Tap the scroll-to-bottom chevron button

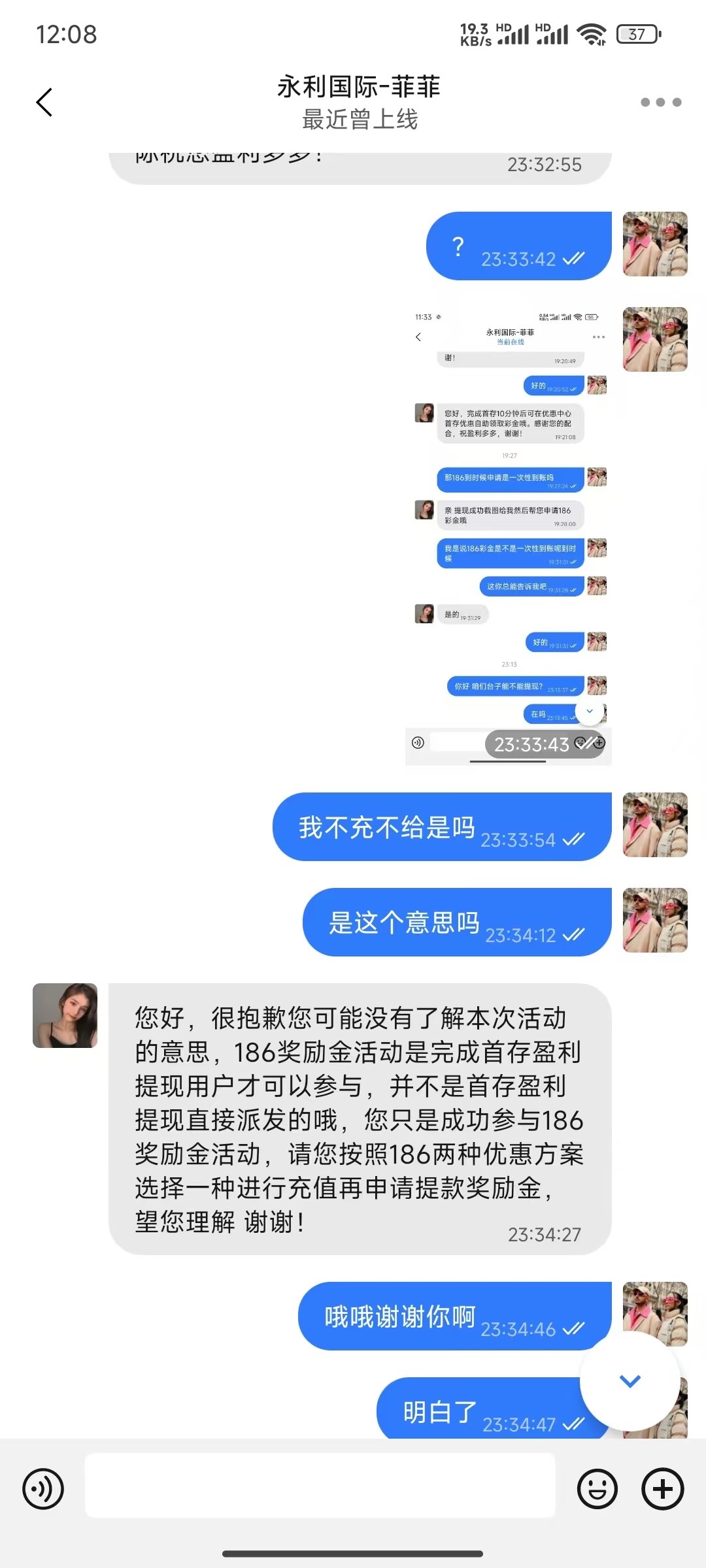(630, 1380)
